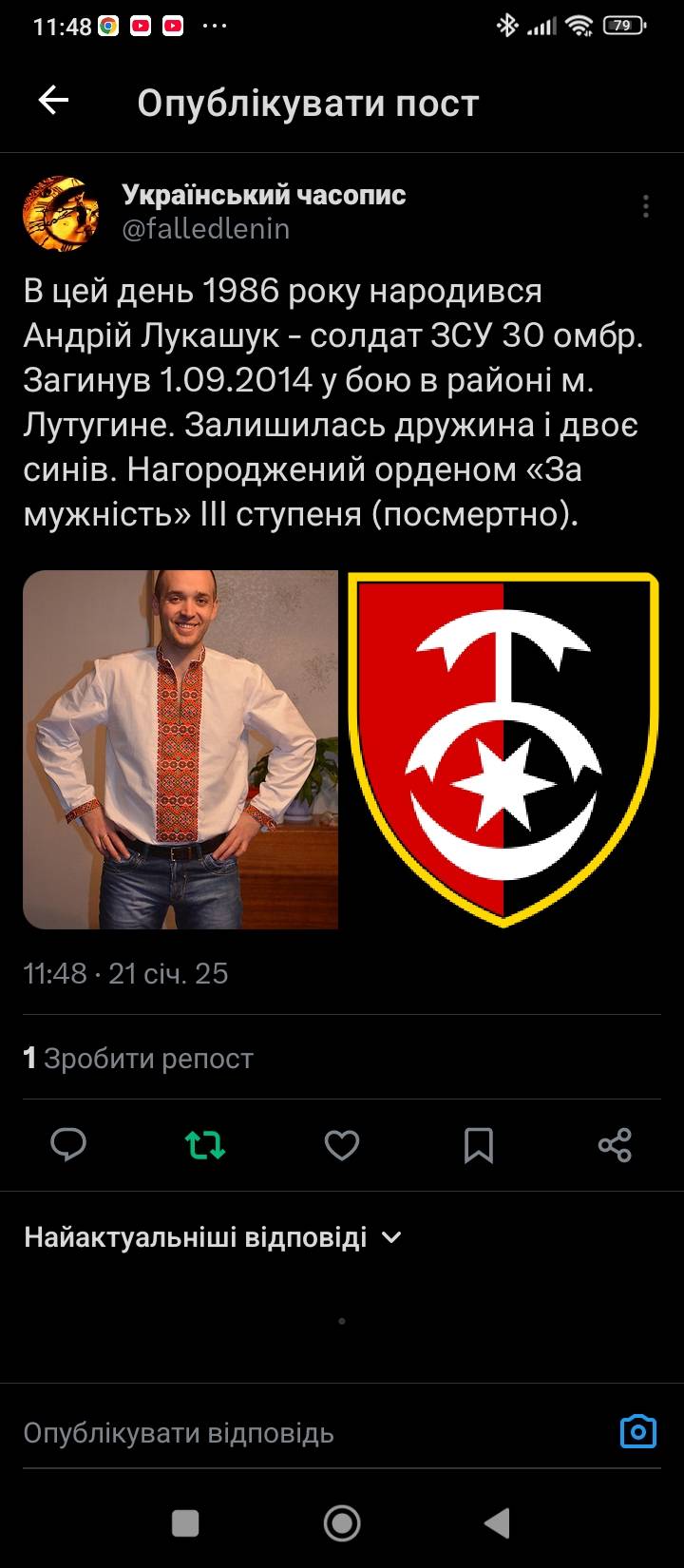Open Український часопис profile avatar
Viewport: 684px width, 1568px height.
tap(61, 213)
